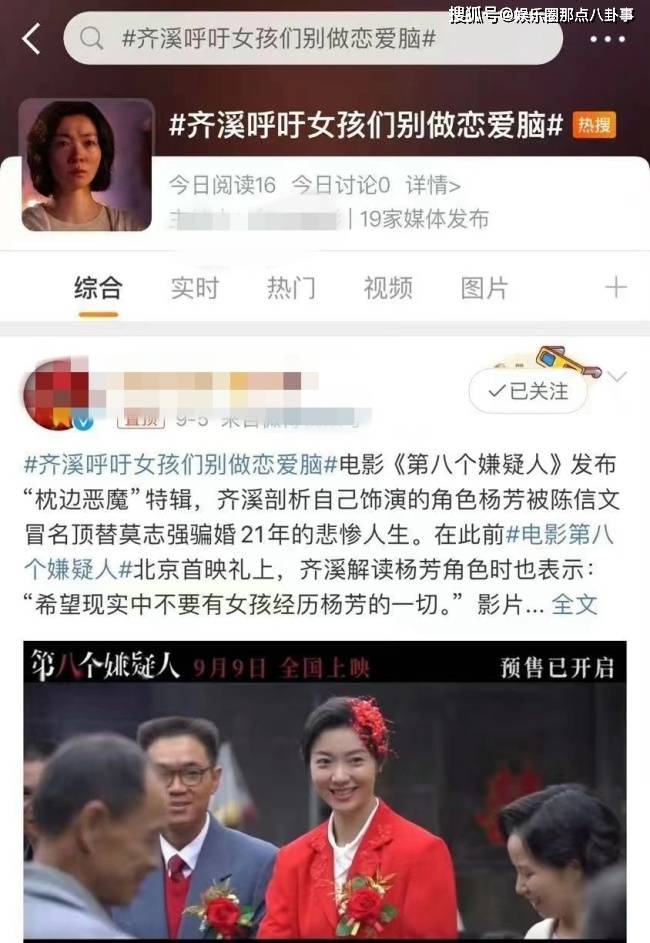Add a tab with the plus icon
The height and width of the screenshot is (943, 650).
click(615, 288)
